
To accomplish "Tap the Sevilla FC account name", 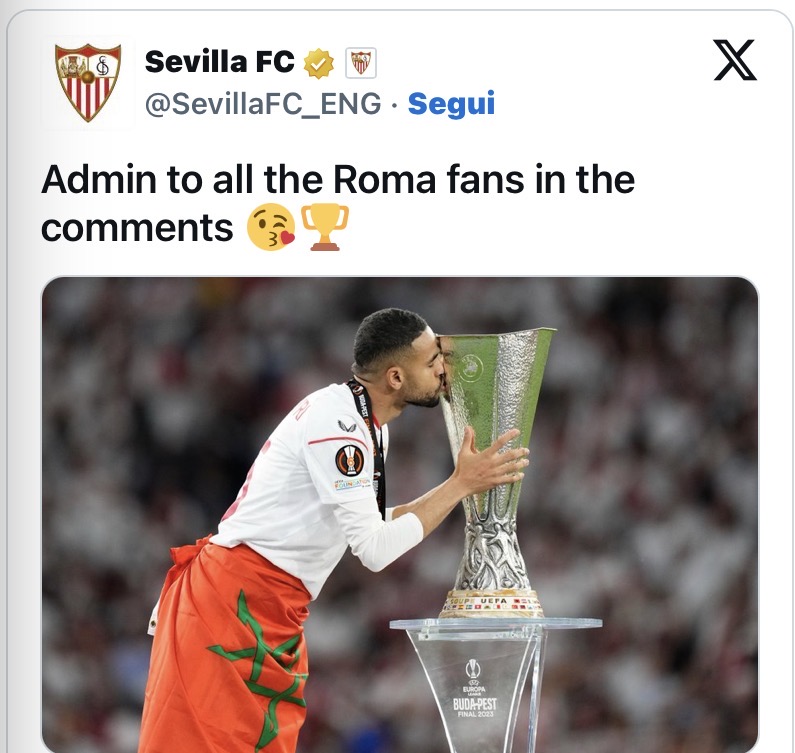I will pyautogui.click(x=220, y=62).
